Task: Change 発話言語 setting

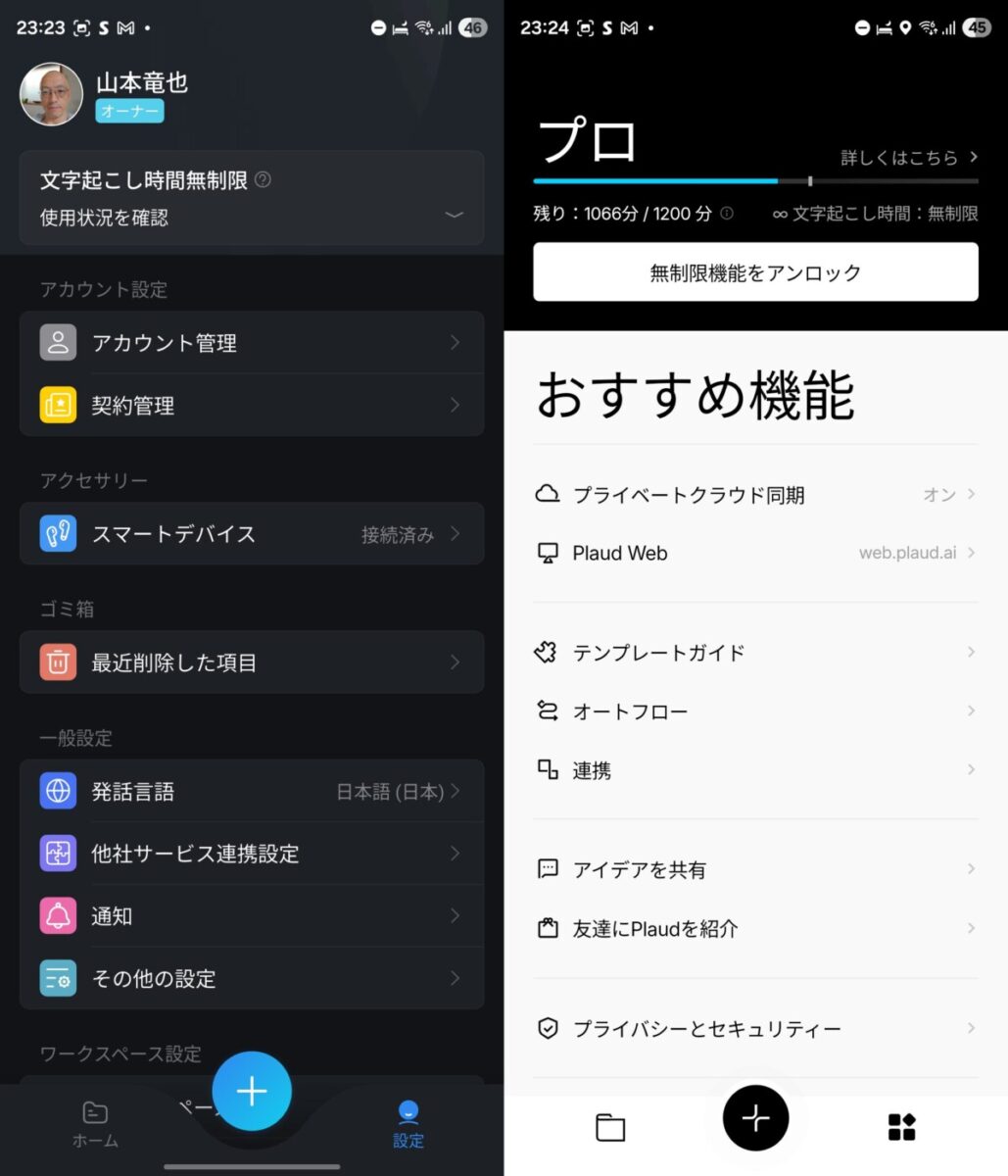Action: [251, 791]
